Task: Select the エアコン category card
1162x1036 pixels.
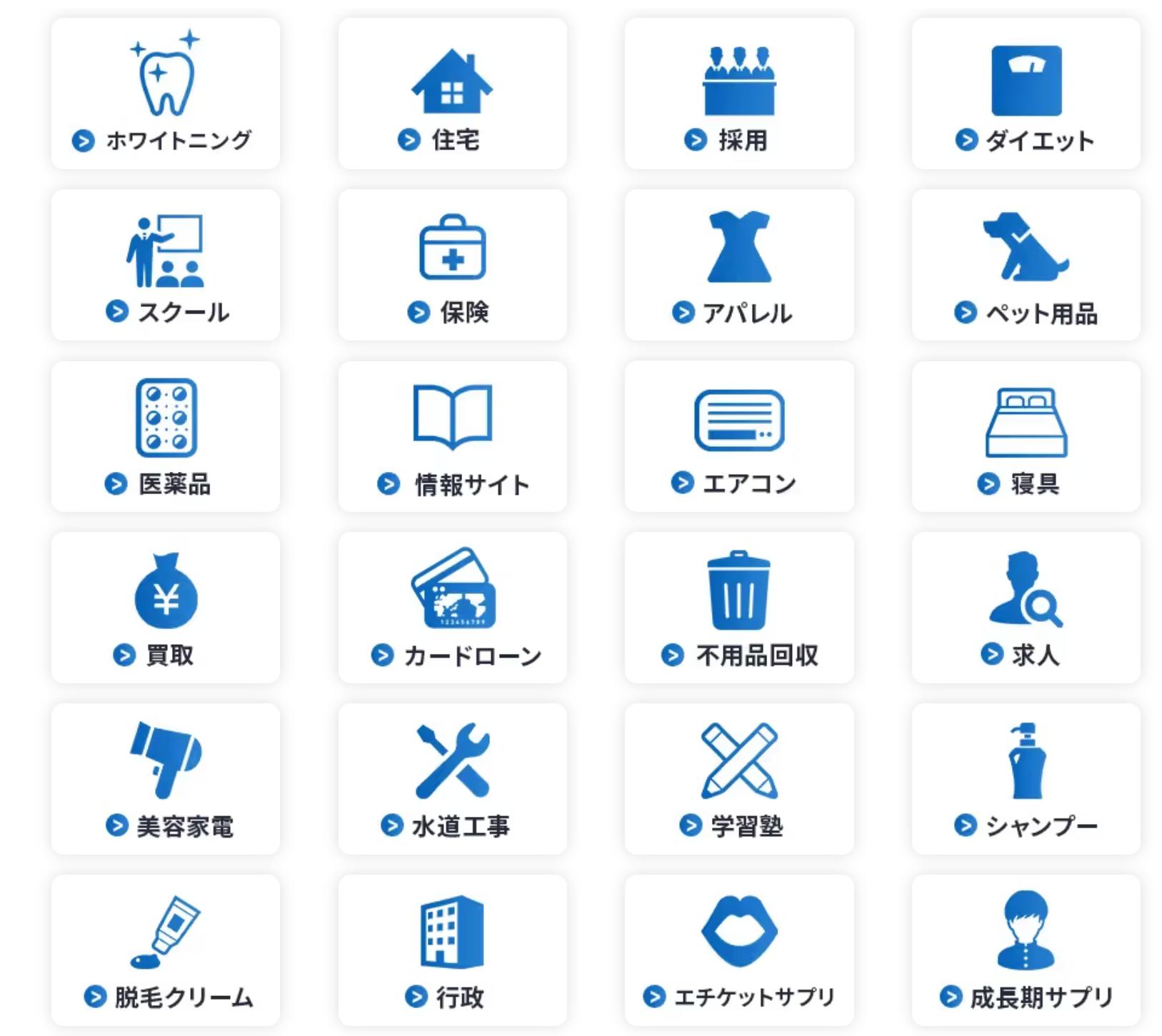Action: 739,437
